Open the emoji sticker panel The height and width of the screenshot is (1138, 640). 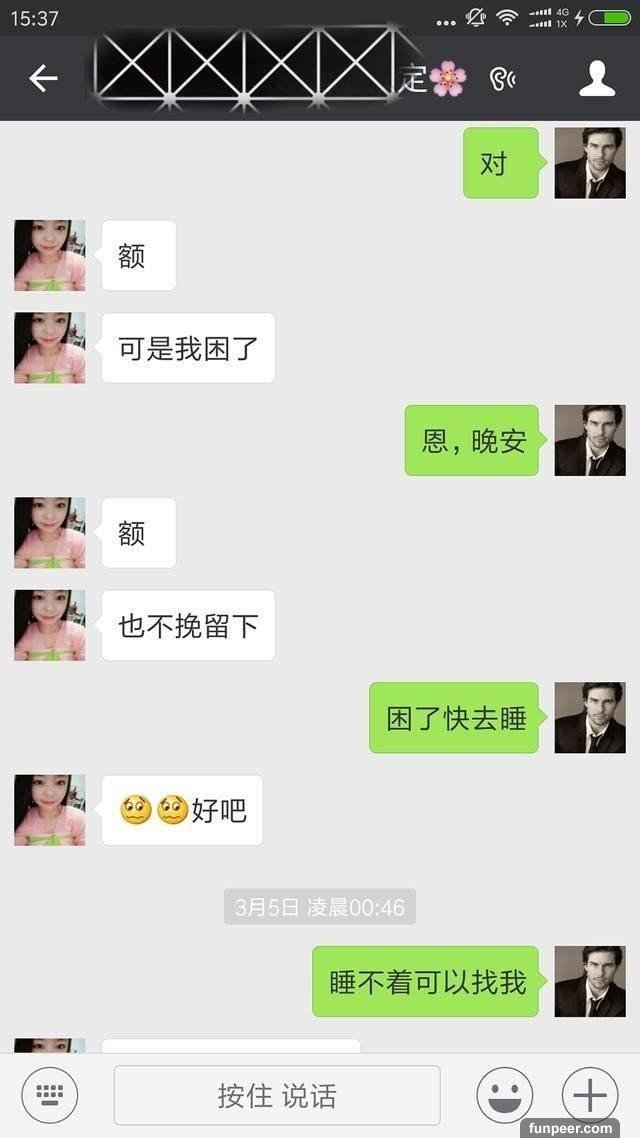click(504, 1095)
